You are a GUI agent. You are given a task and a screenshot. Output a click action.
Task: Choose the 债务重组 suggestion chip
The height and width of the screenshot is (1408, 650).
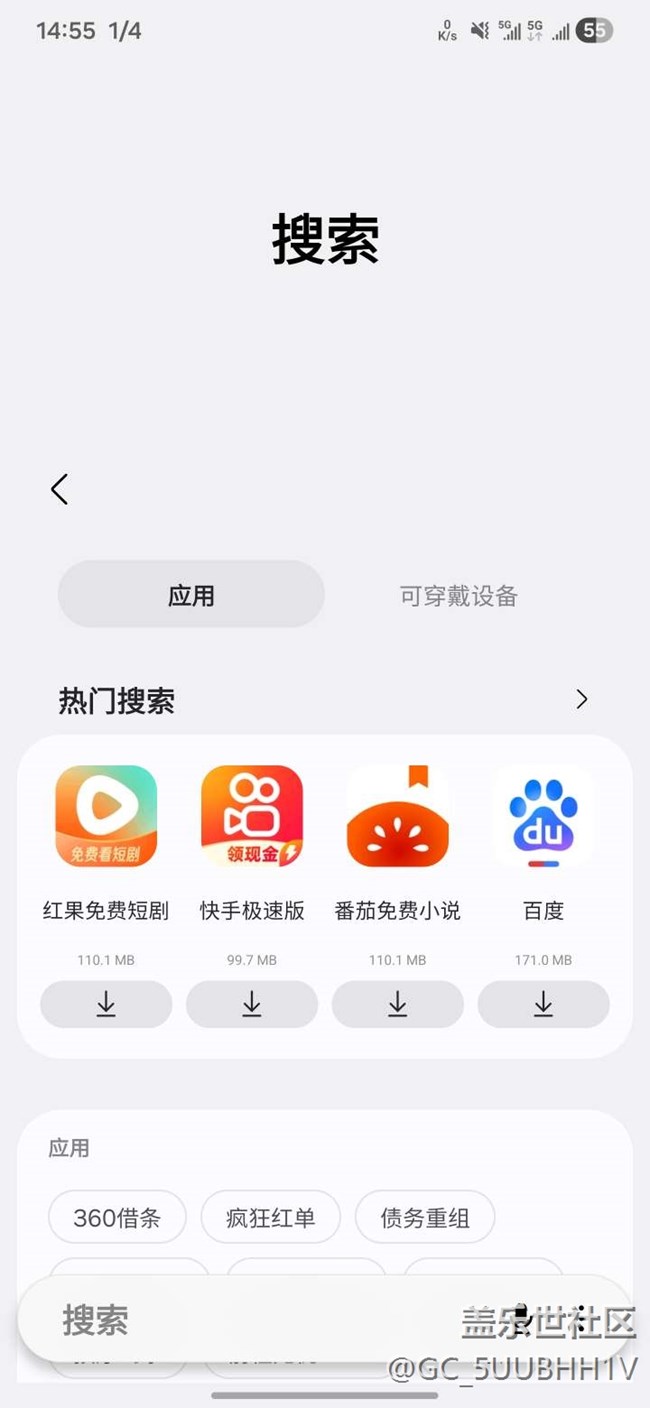click(x=425, y=1217)
